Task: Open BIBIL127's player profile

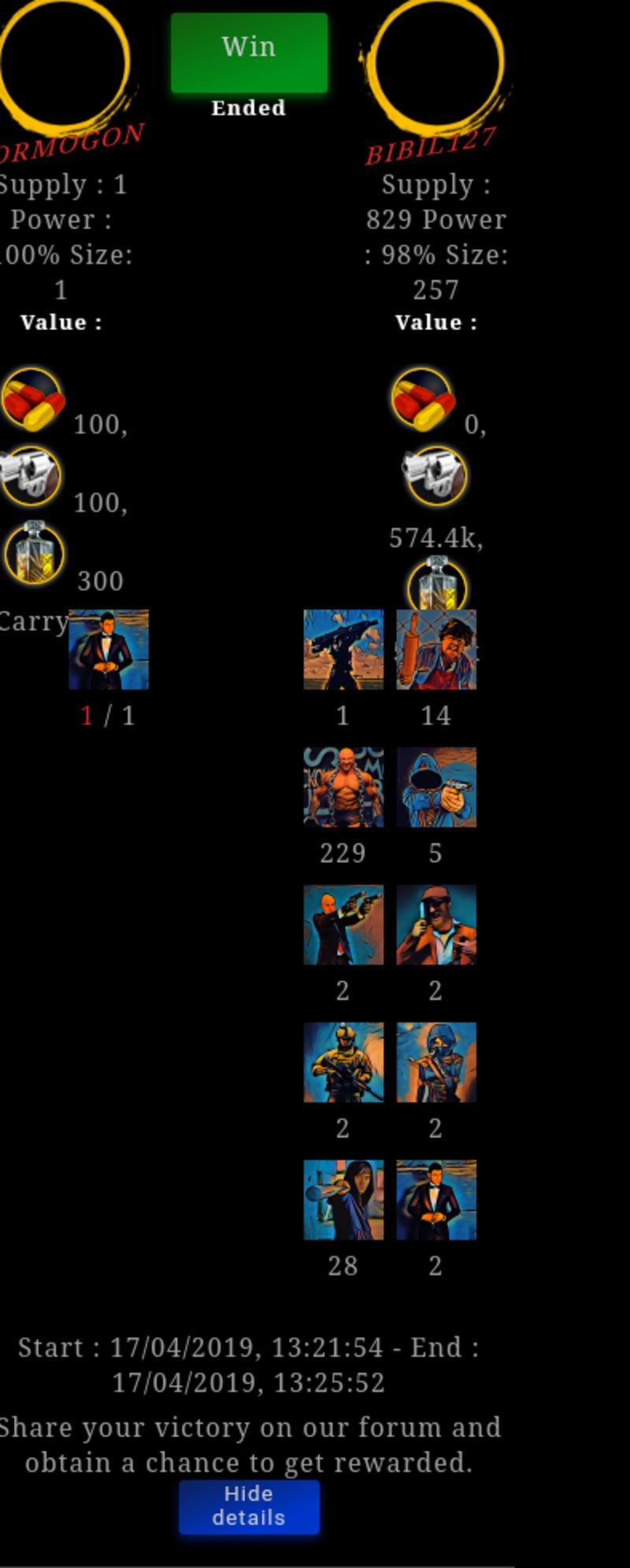Action: coord(431,145)
